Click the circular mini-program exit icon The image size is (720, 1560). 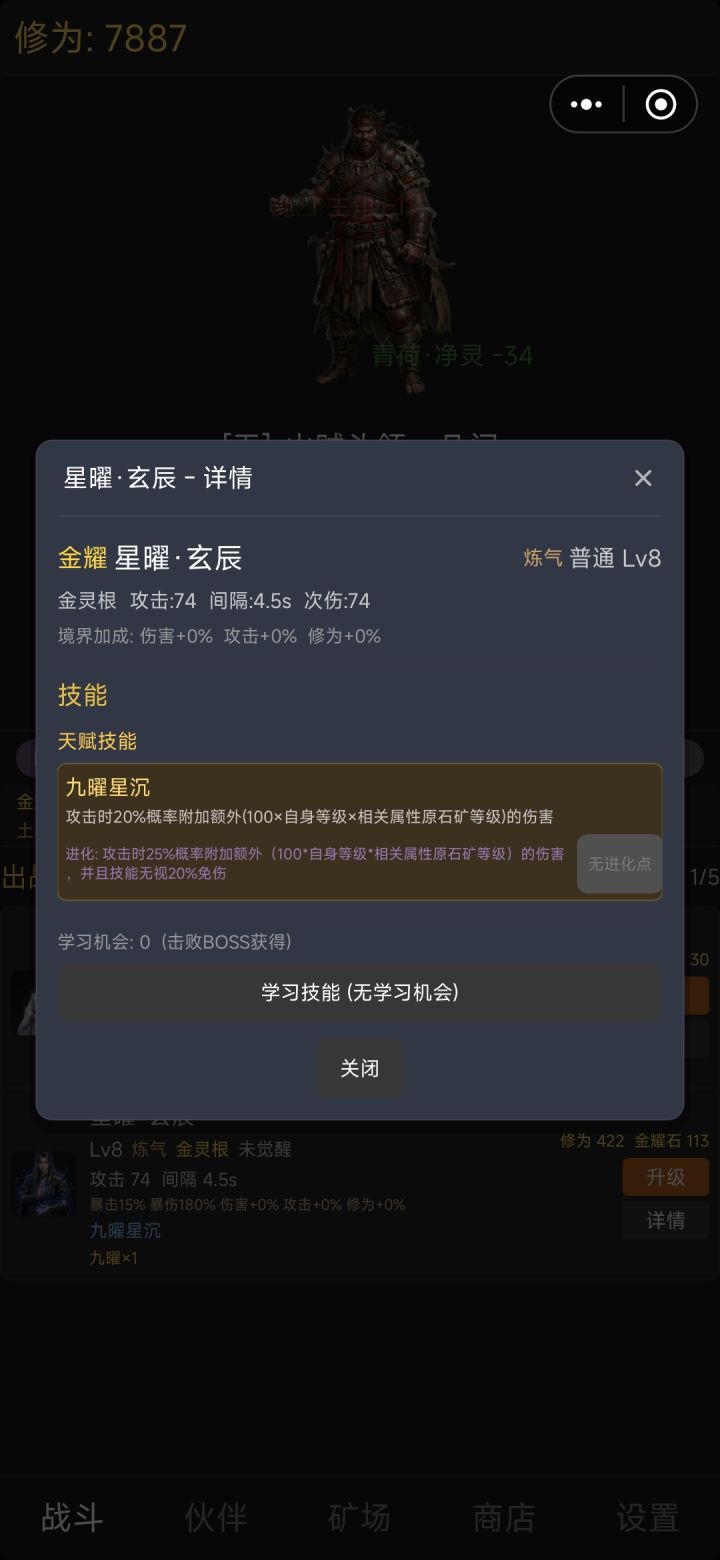click(x=659, y=103)
